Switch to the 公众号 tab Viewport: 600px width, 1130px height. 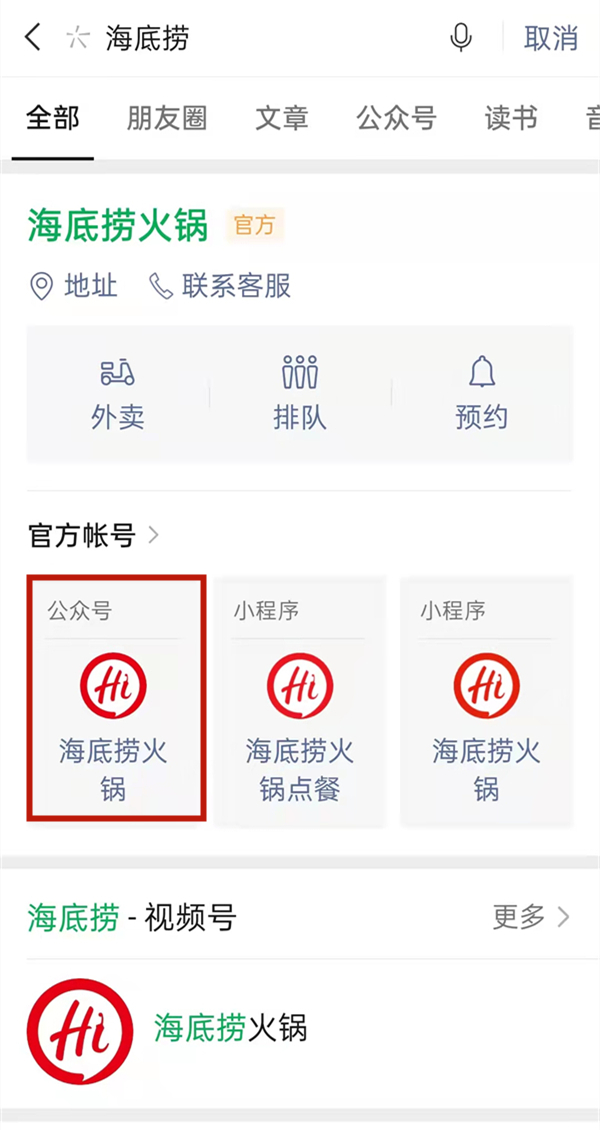coord(396,118)
